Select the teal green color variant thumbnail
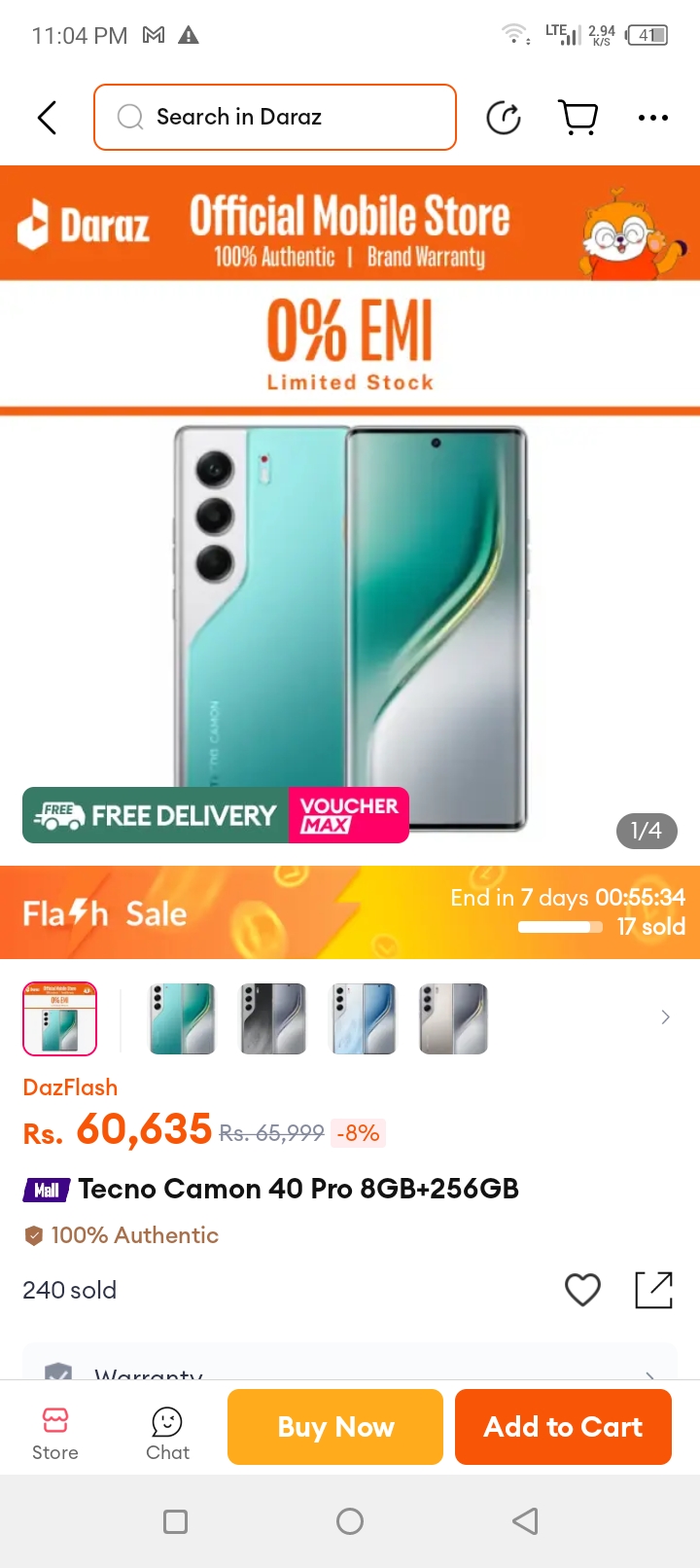 tap(182, 1018)
